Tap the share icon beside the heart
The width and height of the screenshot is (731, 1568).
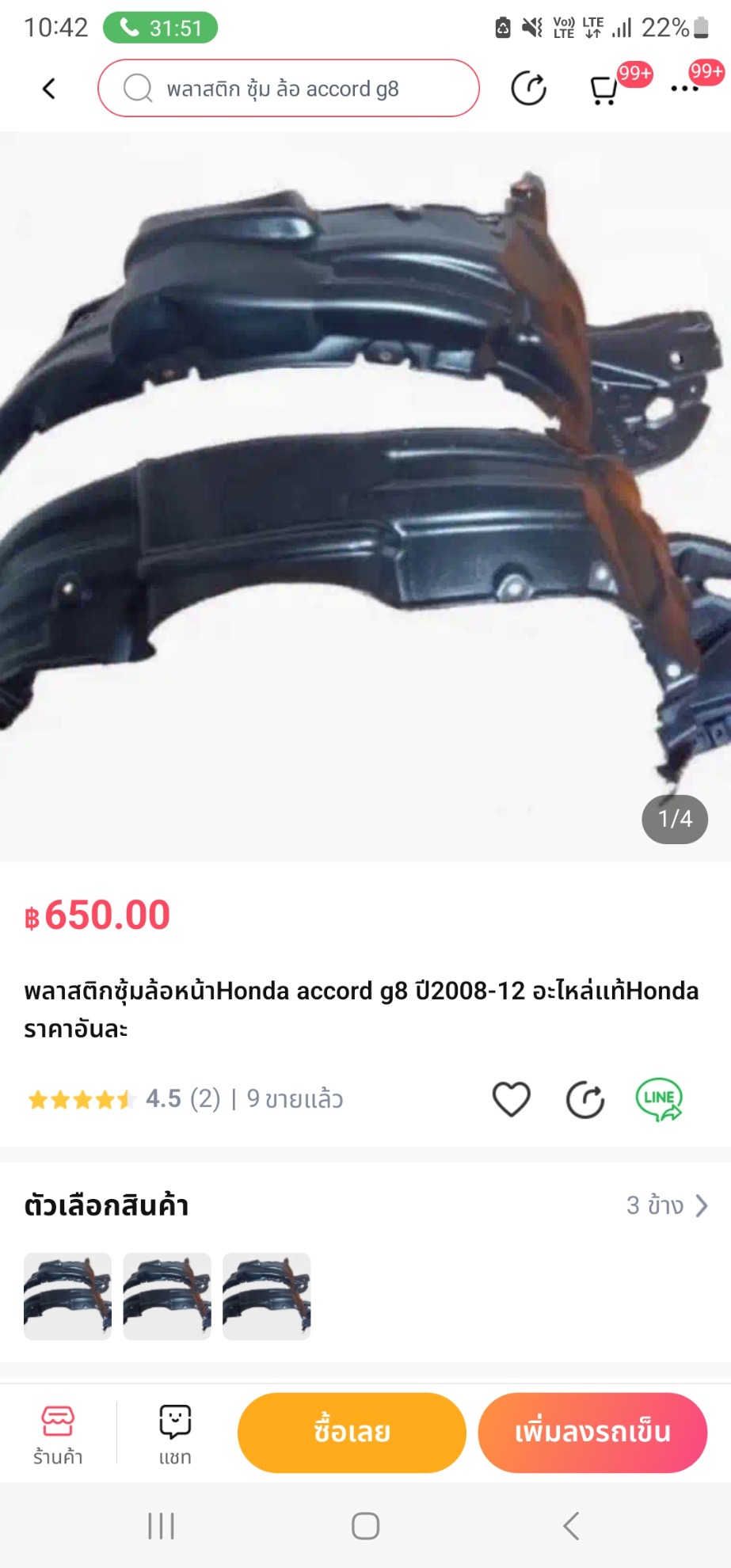tap(585, 1099)
